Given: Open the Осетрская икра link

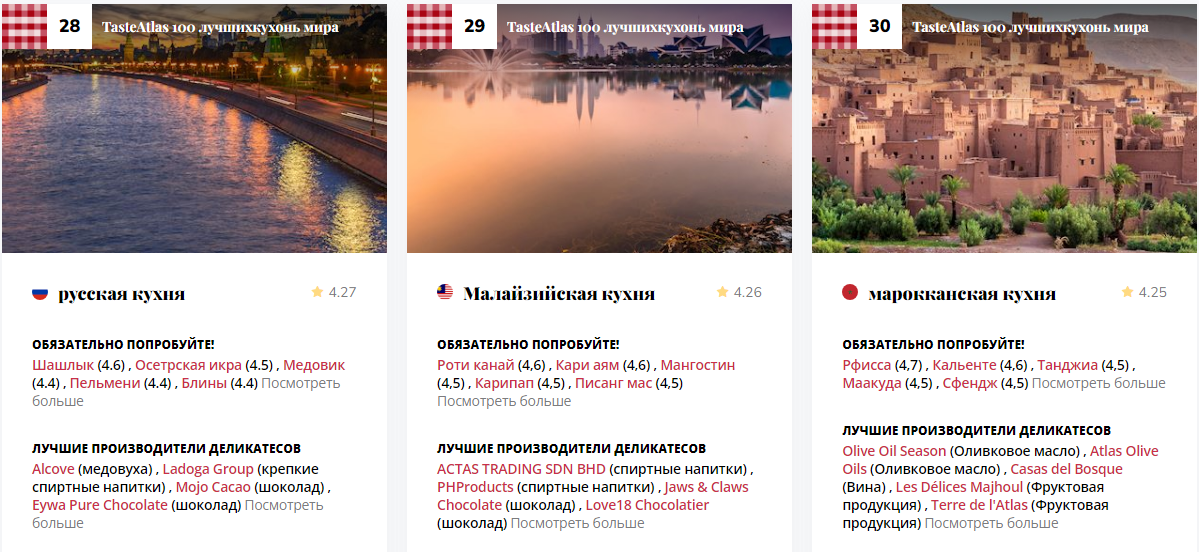Looking at the screenshot, I should click(188, 365).
